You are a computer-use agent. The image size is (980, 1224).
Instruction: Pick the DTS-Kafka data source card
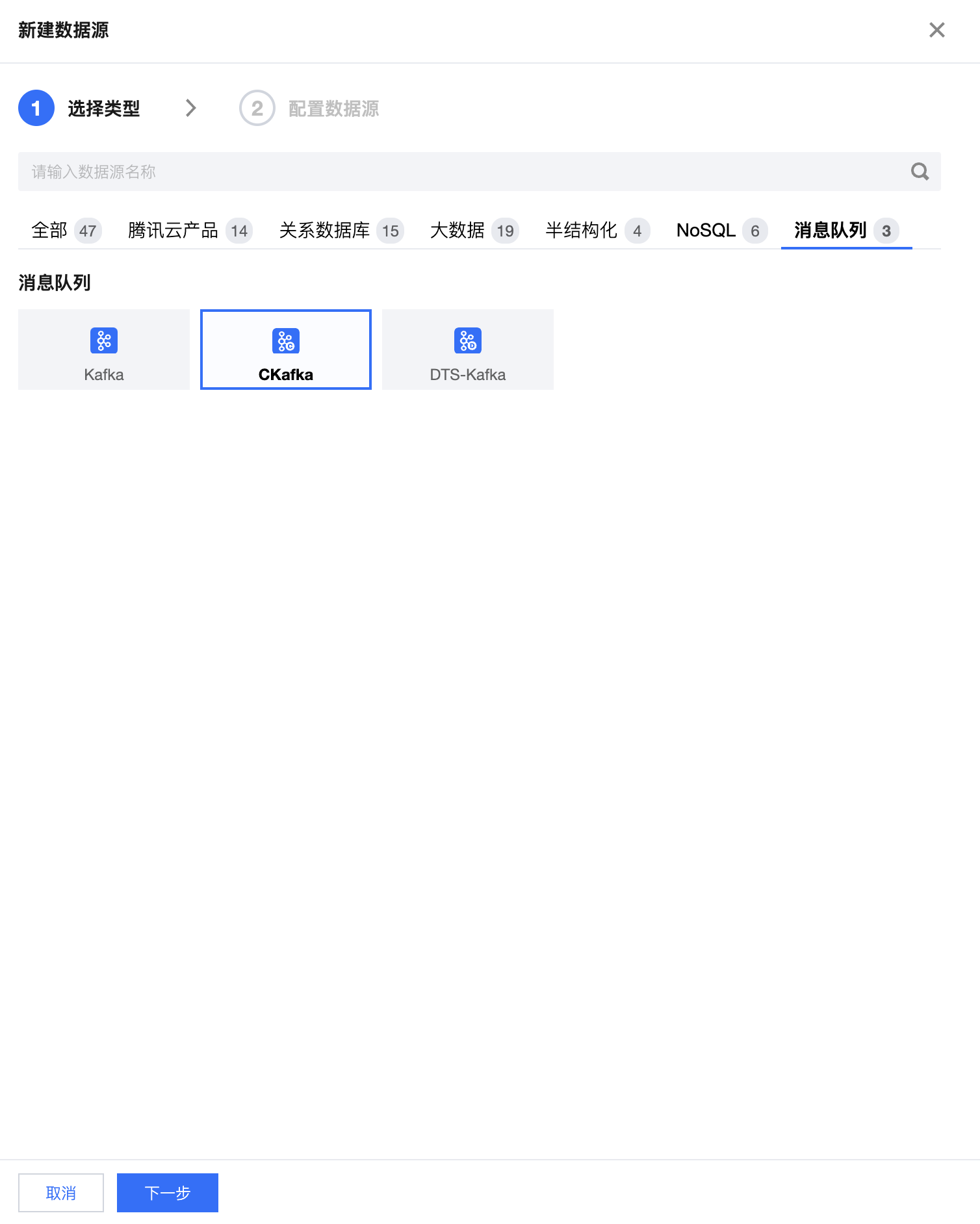(x=468, y=350)
